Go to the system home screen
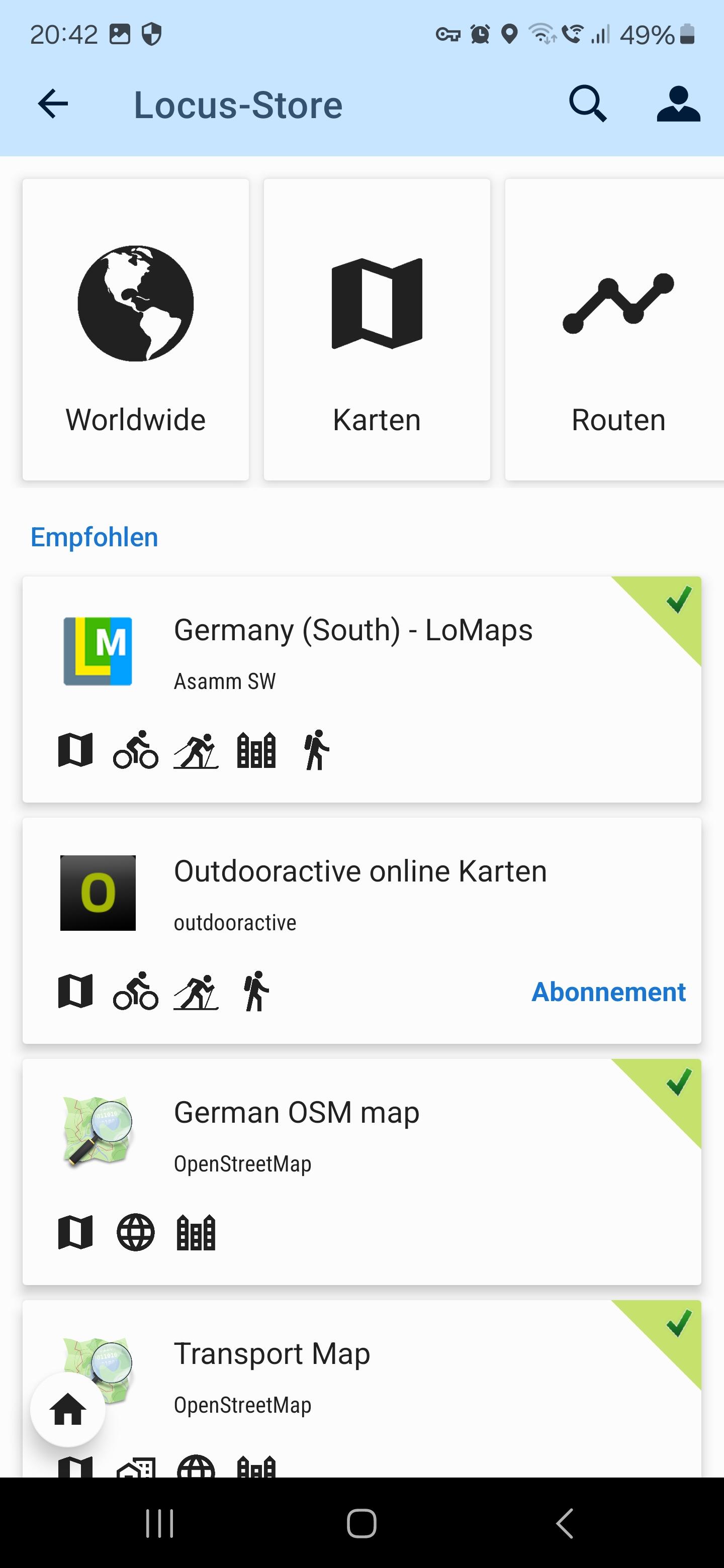 361,1523
